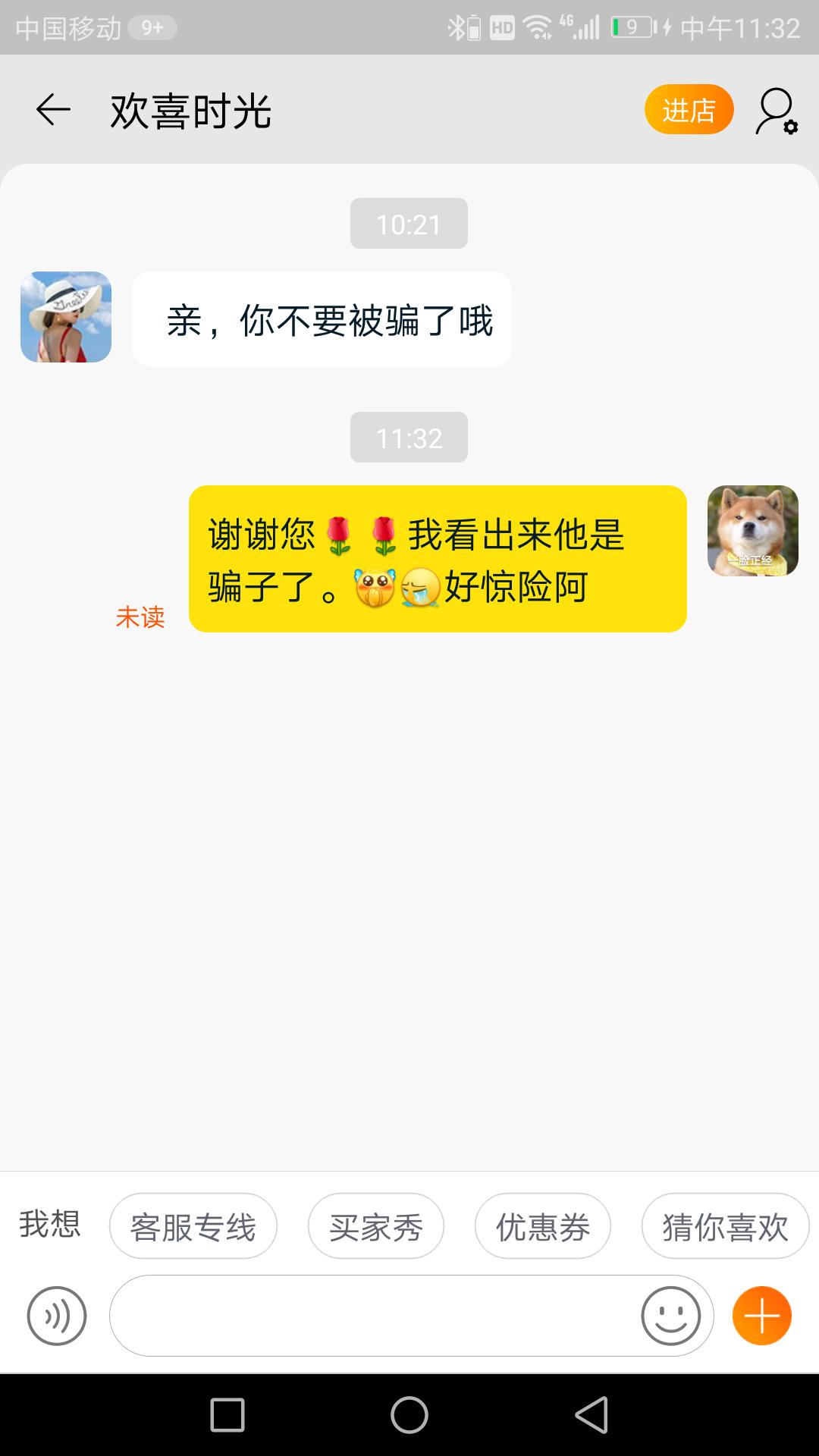
Task: Select the 客服专线 quick reply chip
Action: coord(193,1224)
